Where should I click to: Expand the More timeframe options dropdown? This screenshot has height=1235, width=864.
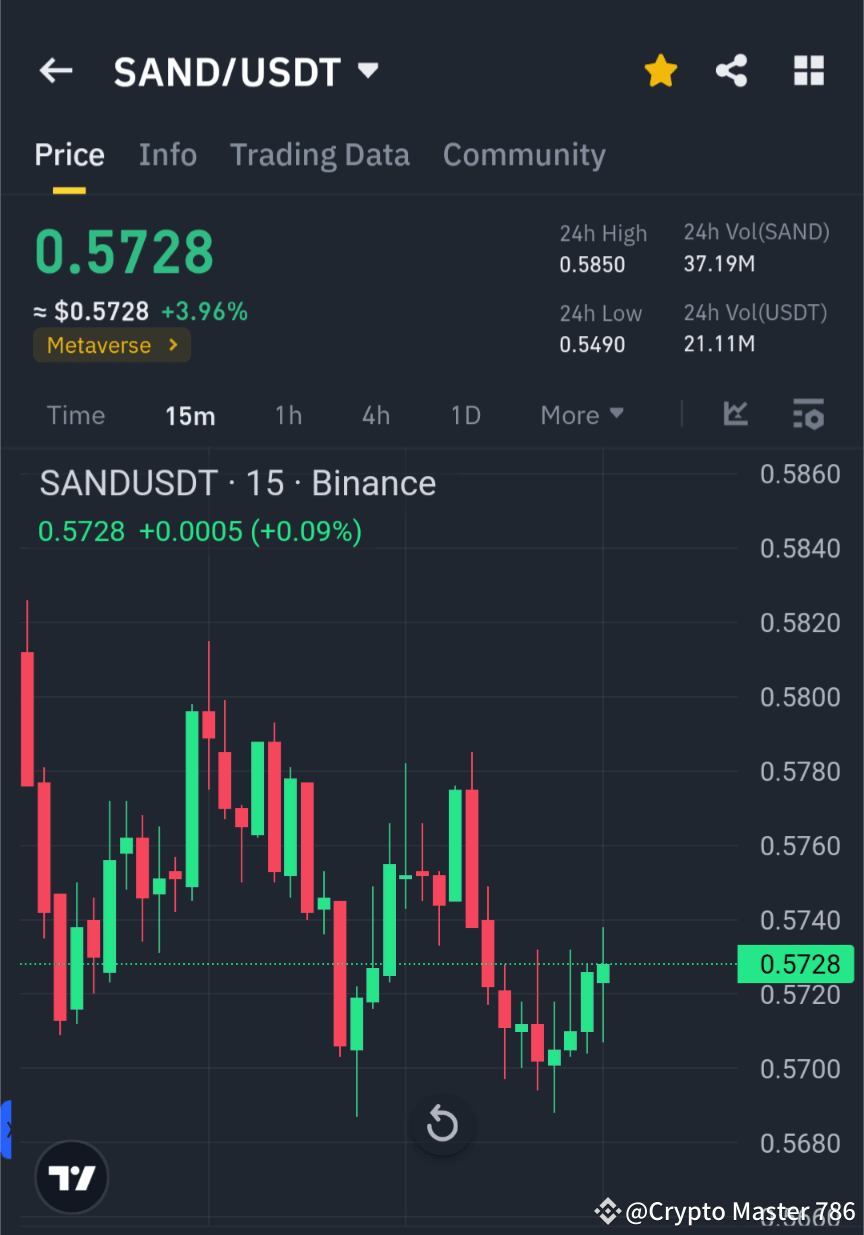click(581, 414)
